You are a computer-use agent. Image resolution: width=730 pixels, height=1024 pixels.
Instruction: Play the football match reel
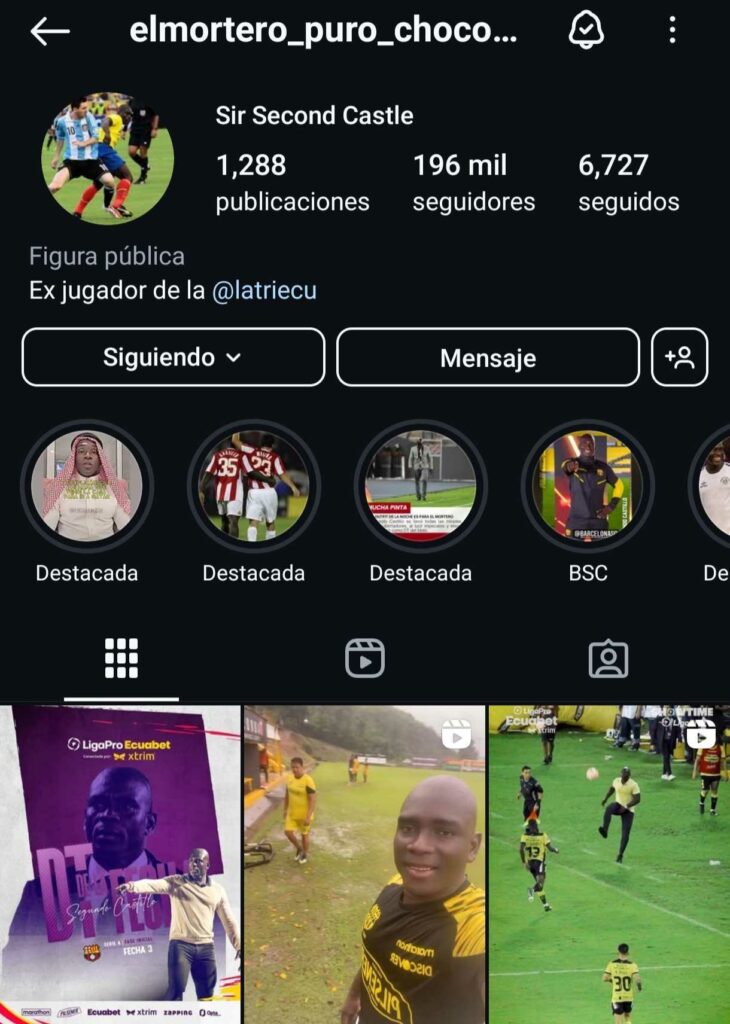(609, 864)
